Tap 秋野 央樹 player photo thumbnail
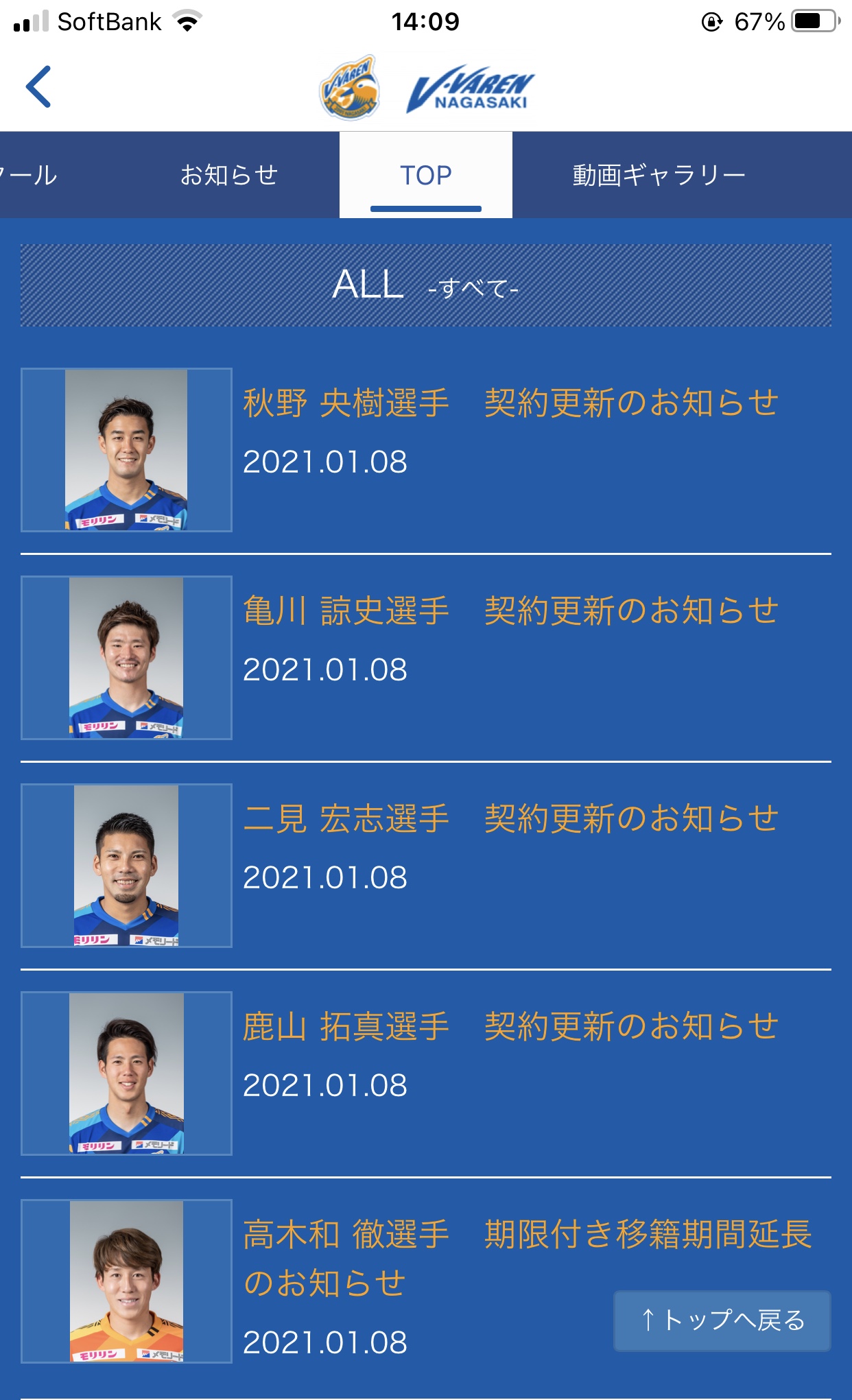 pyautogui.click(x=126, y=450)
